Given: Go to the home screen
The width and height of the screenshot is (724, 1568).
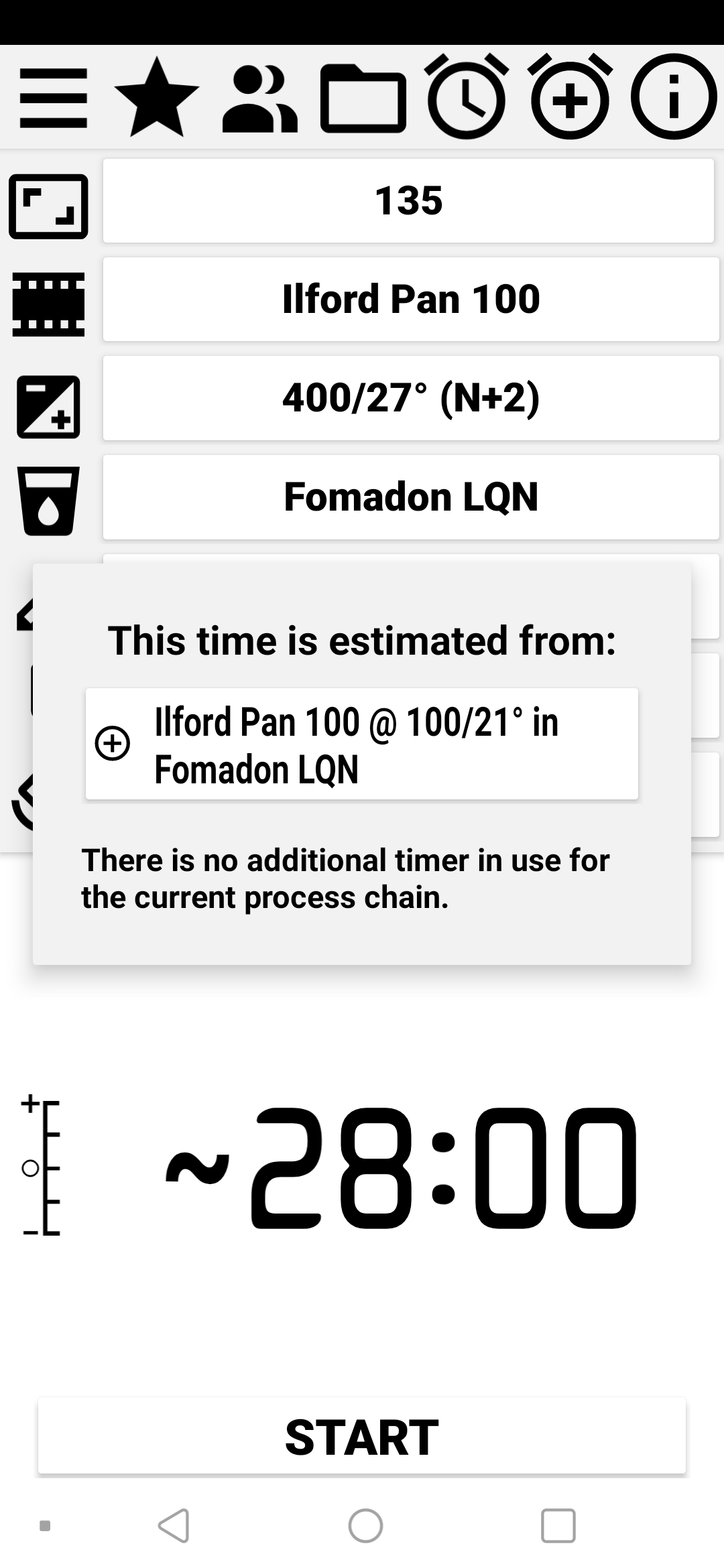Looking at the screenshot, I should point(365,1526).
